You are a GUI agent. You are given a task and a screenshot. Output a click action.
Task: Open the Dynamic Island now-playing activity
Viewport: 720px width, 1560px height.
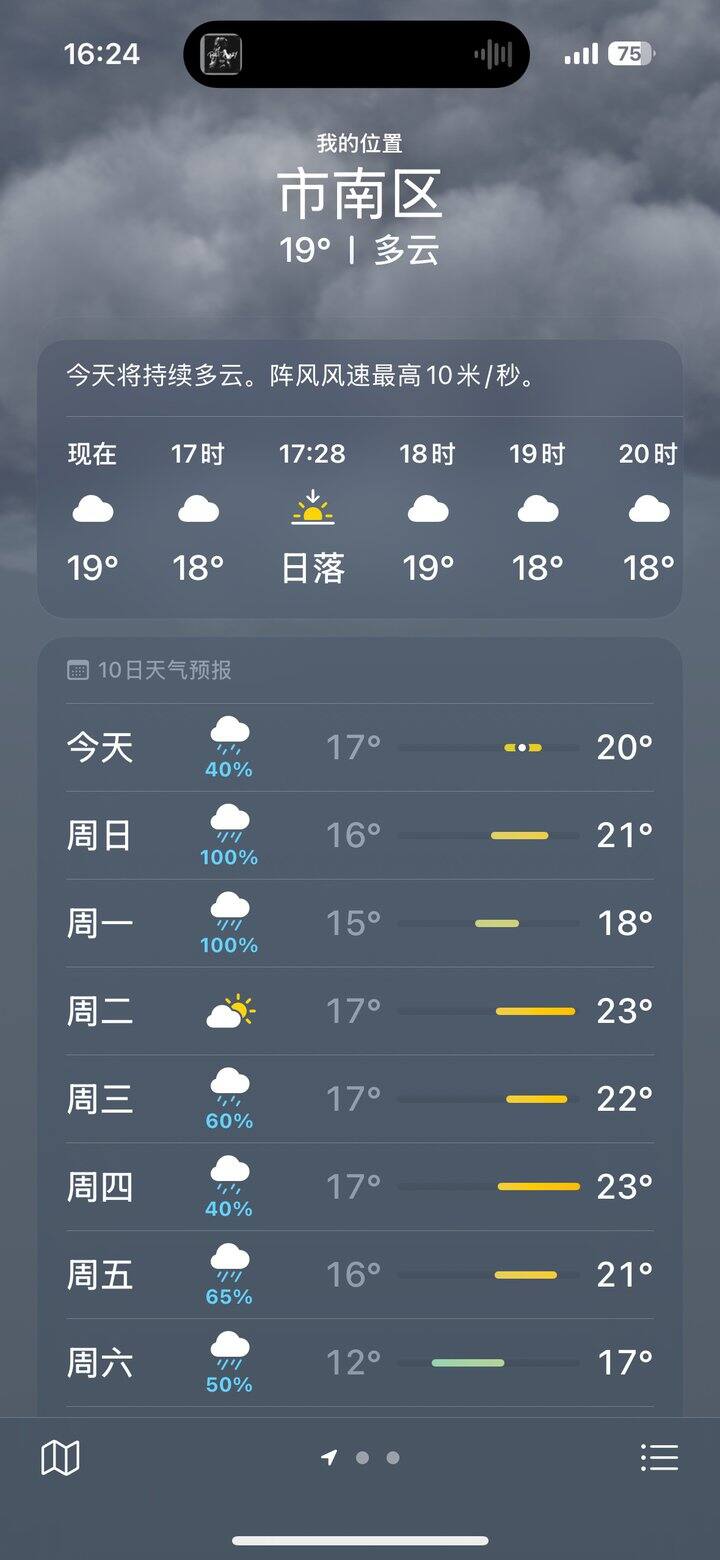point(356,54)
